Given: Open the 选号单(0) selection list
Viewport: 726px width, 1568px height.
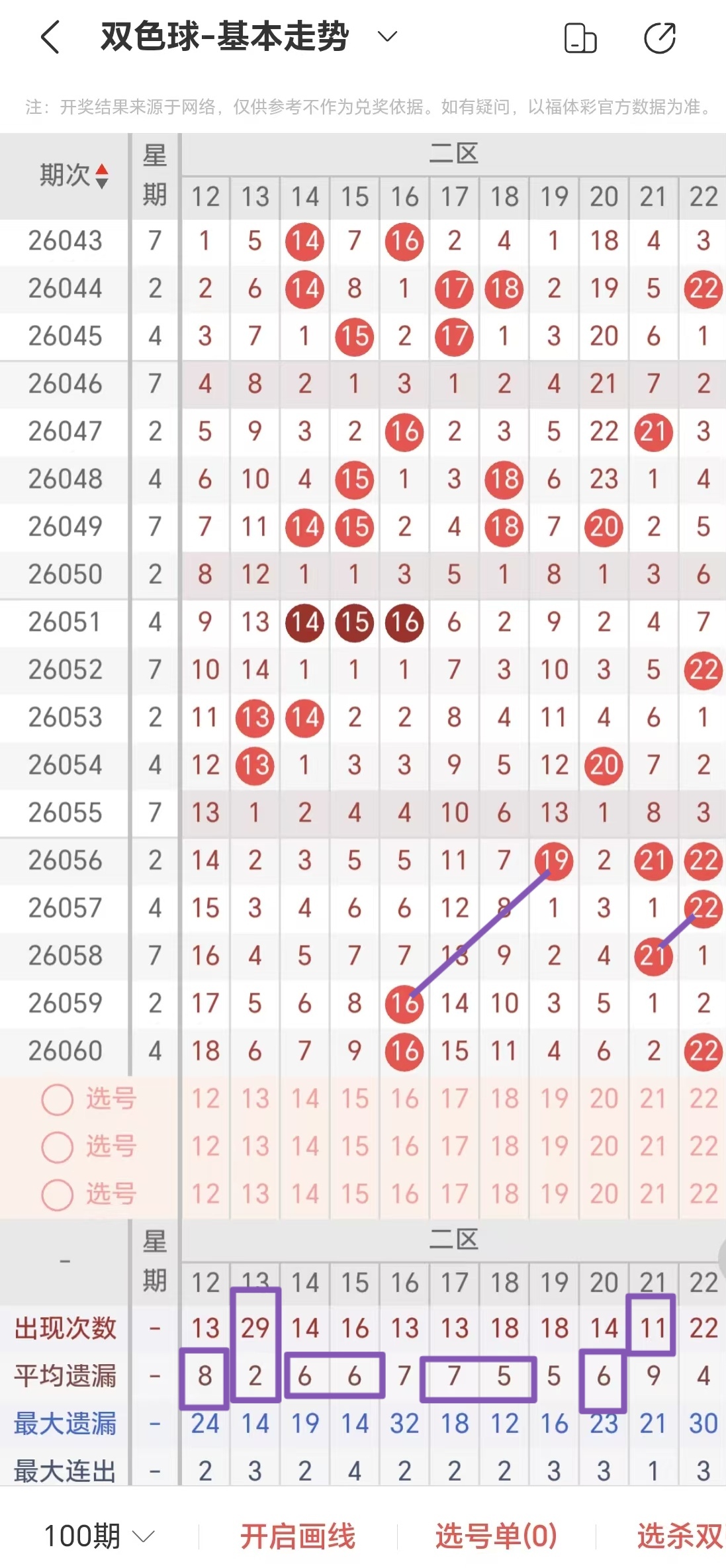Looking at the screenshot, I should pyautogui.click(x=496, y=1536).
